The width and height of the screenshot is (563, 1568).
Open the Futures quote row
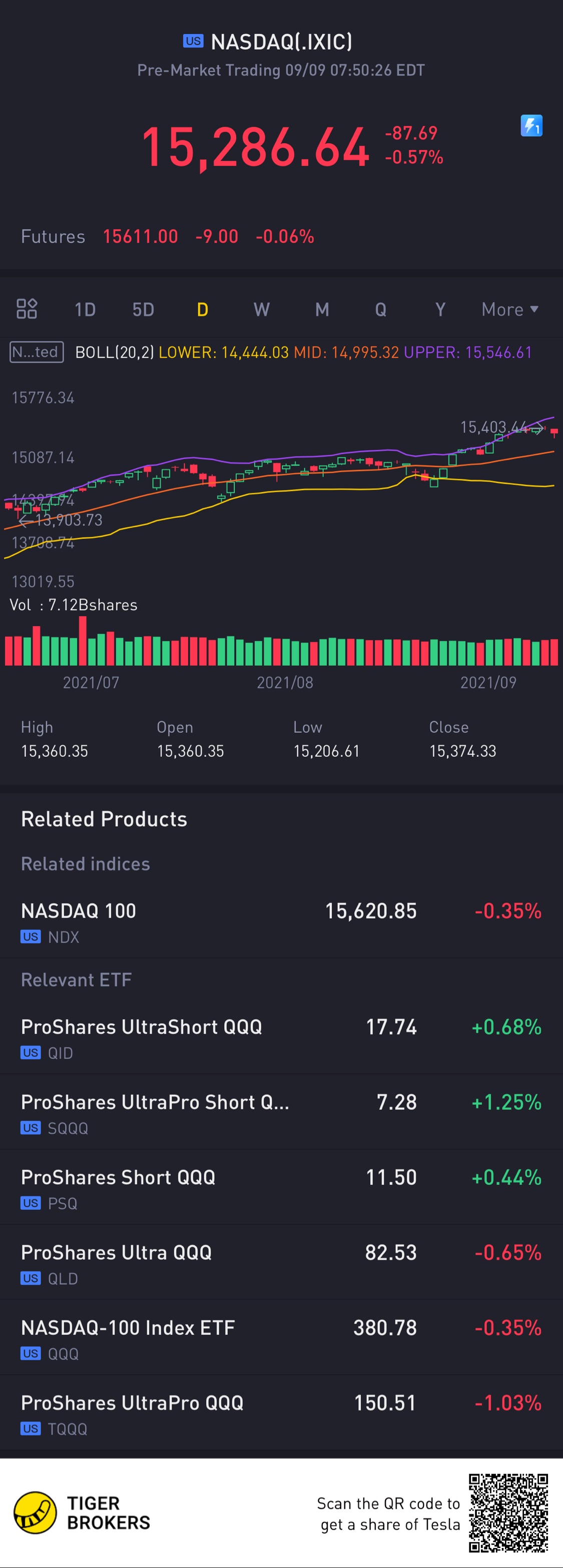click(x=168, y=236)
